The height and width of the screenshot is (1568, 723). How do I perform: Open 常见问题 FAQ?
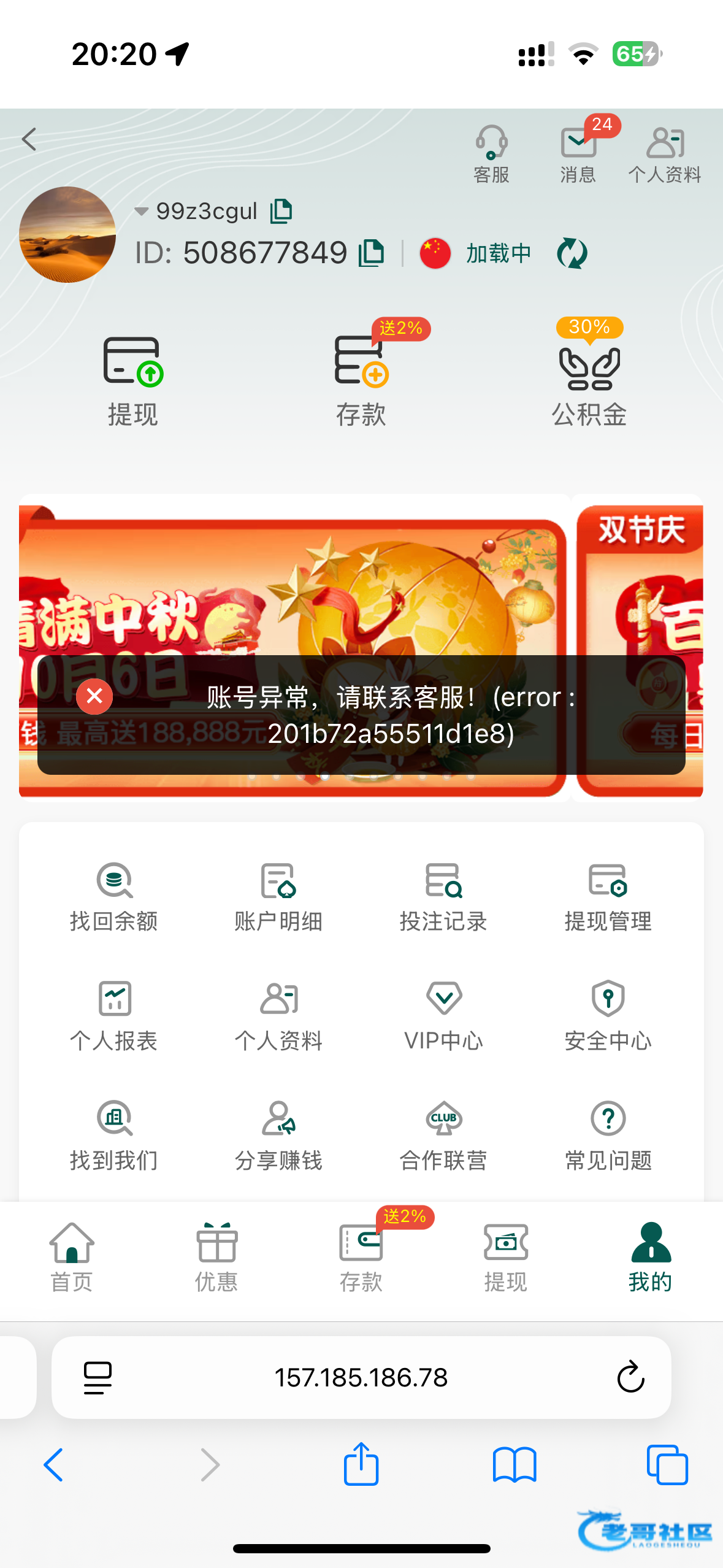coord(608,1136)
